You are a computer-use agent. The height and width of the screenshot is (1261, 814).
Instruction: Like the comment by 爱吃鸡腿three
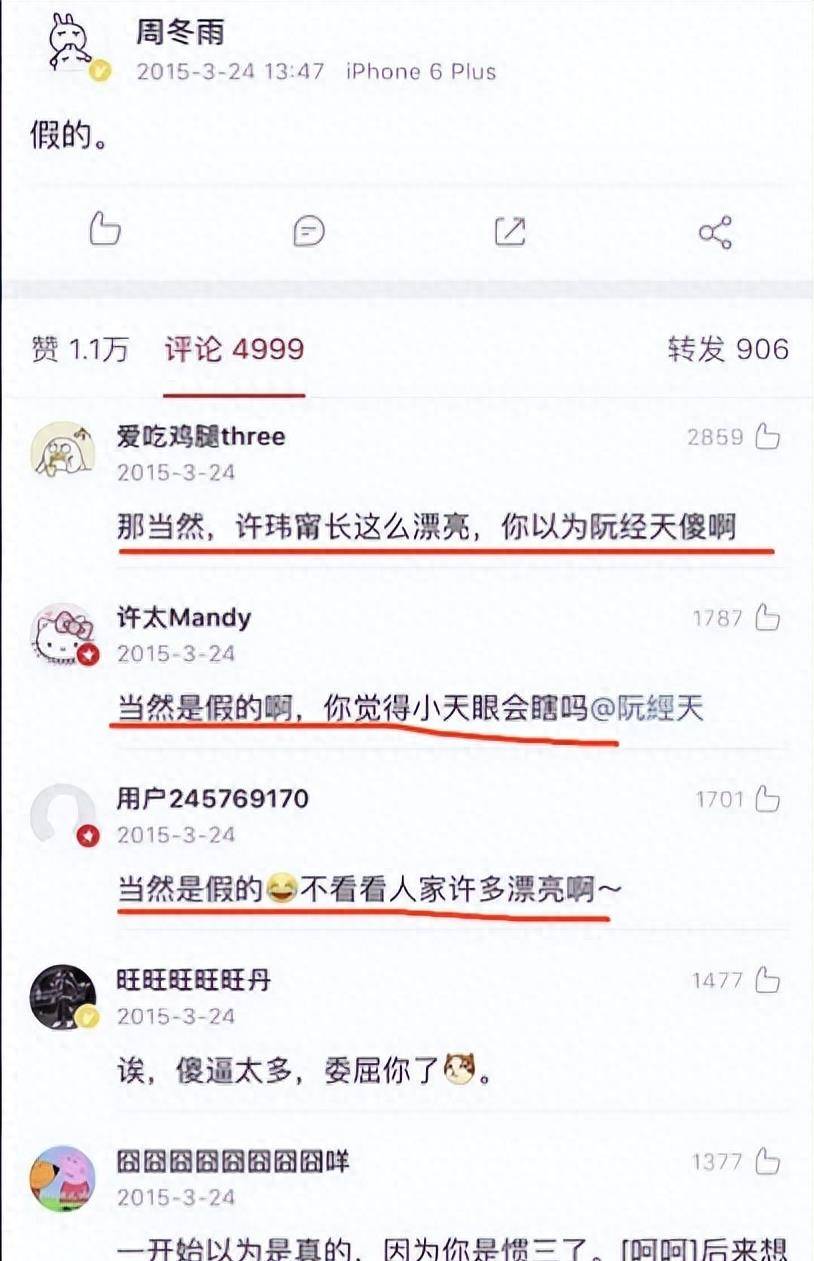click(767, 437)
